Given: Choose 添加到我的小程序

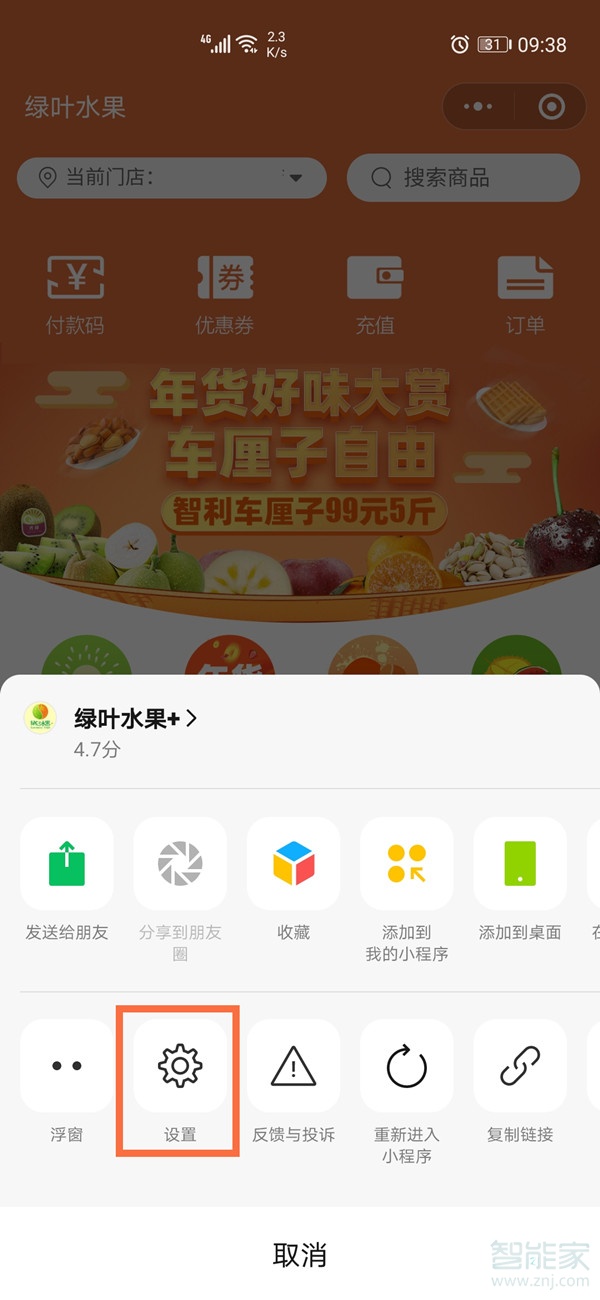Looking at the screenshot, I should point(406,864).
